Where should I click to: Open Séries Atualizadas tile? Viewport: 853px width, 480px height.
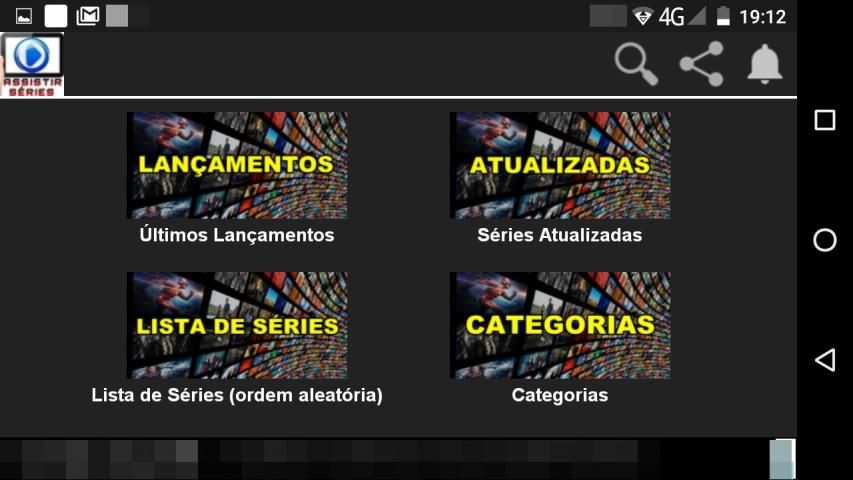pyautogui.click(x=560, y=166)
